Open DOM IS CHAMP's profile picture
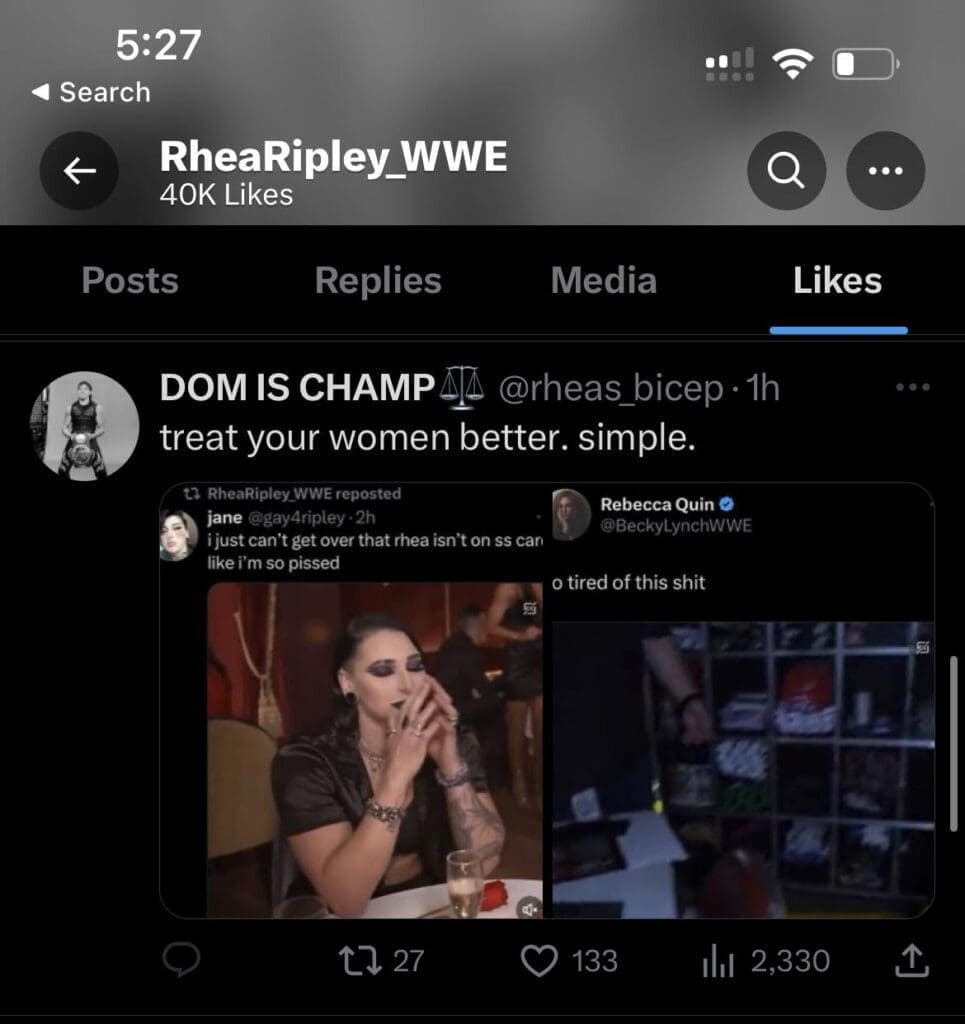This screenshot has height=1024, width=965. 84,425
